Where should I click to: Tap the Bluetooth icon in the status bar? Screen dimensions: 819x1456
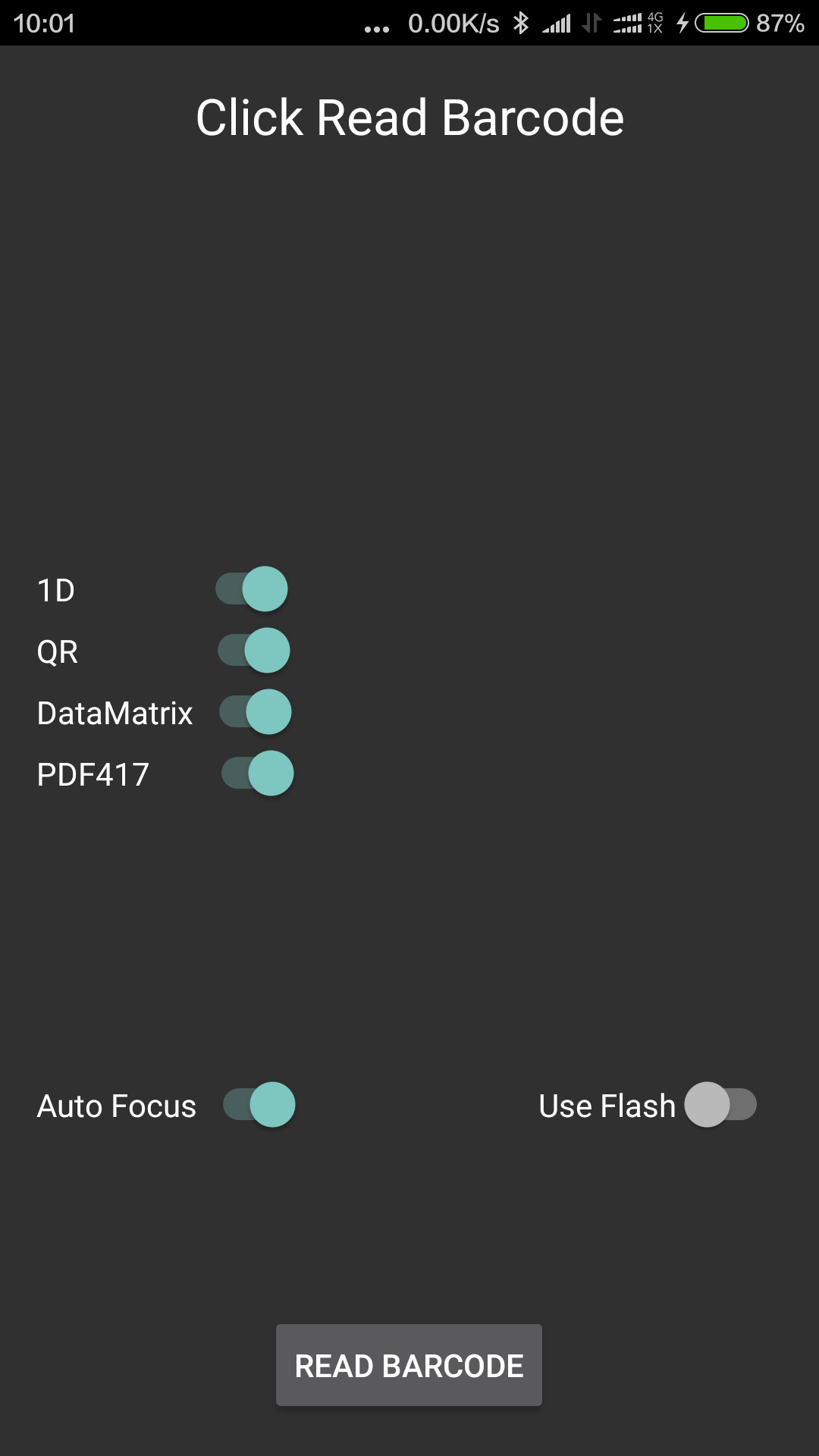point(520,23)
